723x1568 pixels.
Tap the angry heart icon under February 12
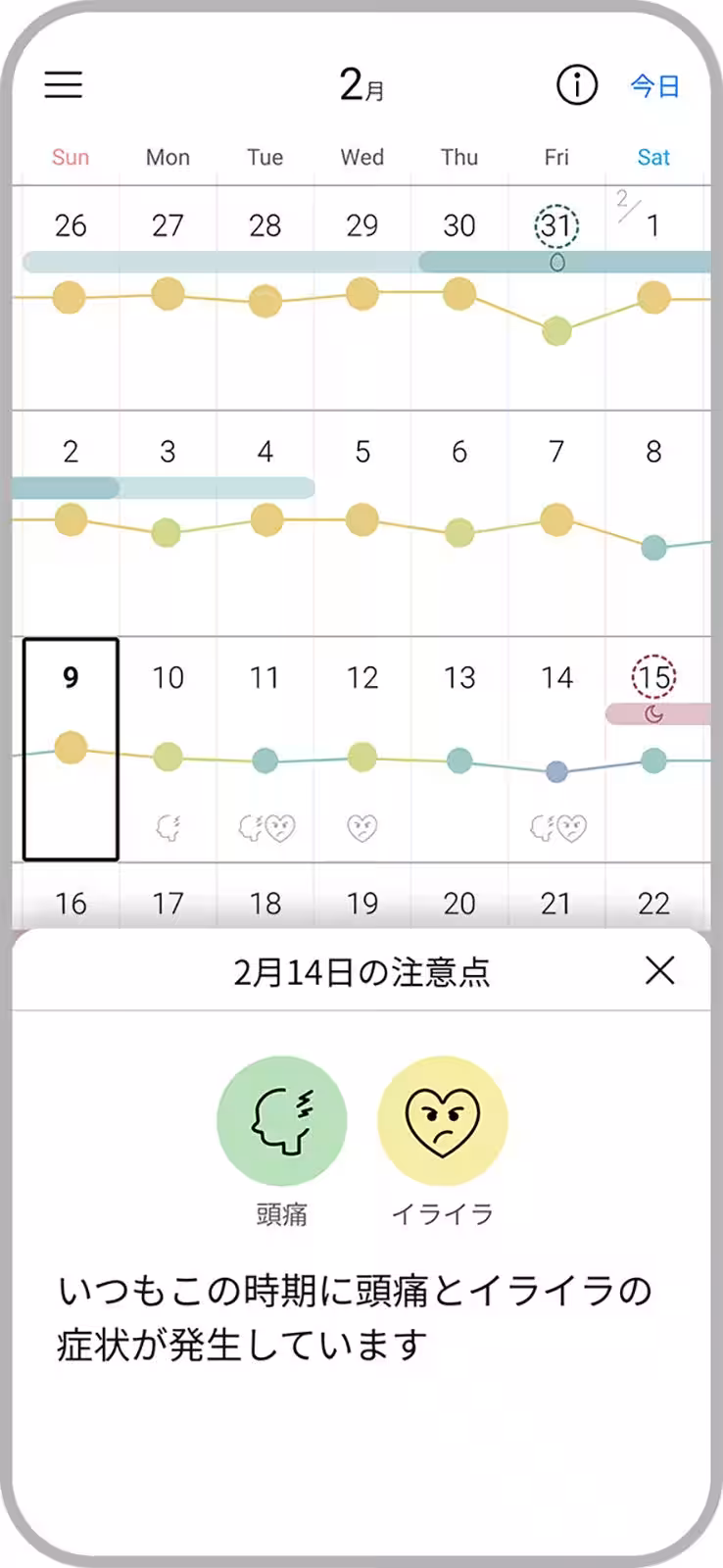click(361, 826)
